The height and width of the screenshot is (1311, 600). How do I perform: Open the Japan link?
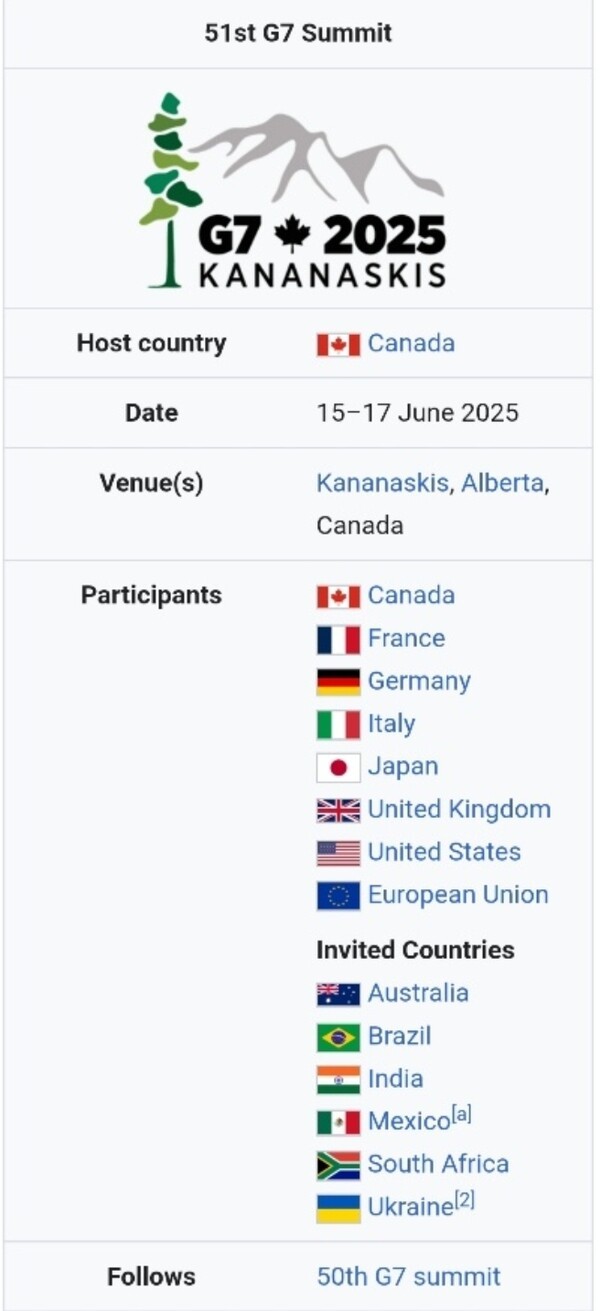(402, 767)
